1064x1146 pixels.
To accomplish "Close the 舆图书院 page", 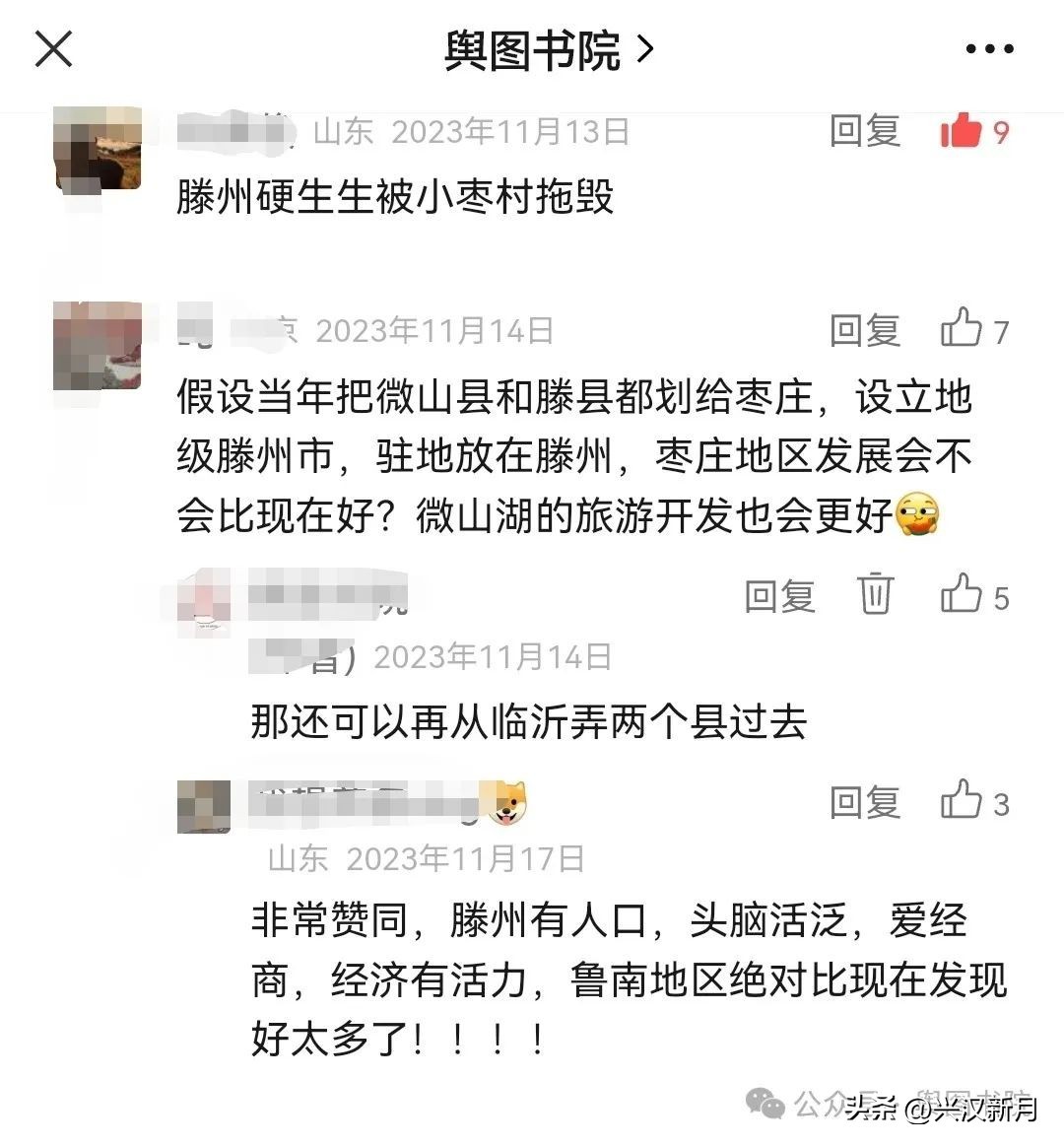I will [54, 47].
